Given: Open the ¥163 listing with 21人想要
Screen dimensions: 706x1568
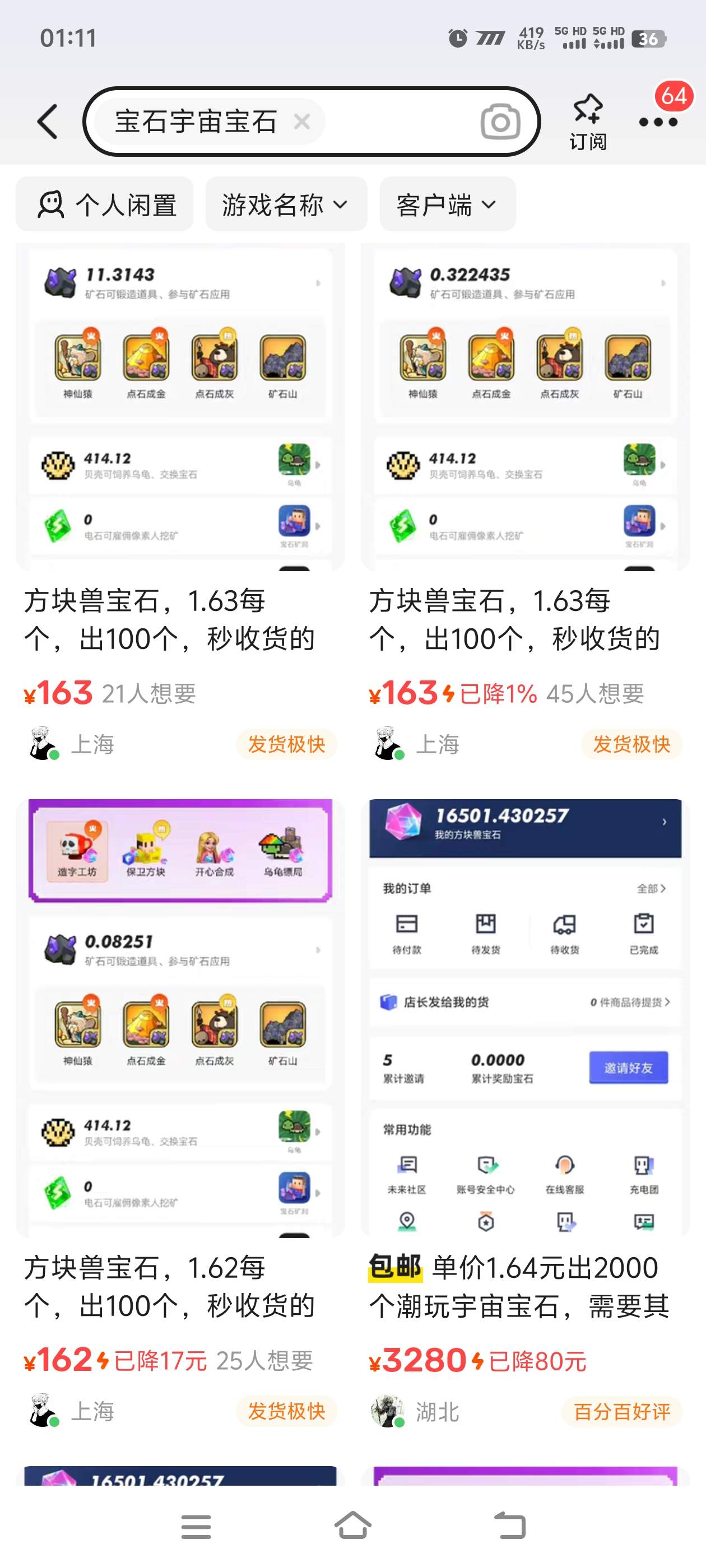Looking at the screenshot, I should click(x=180, y=620).
